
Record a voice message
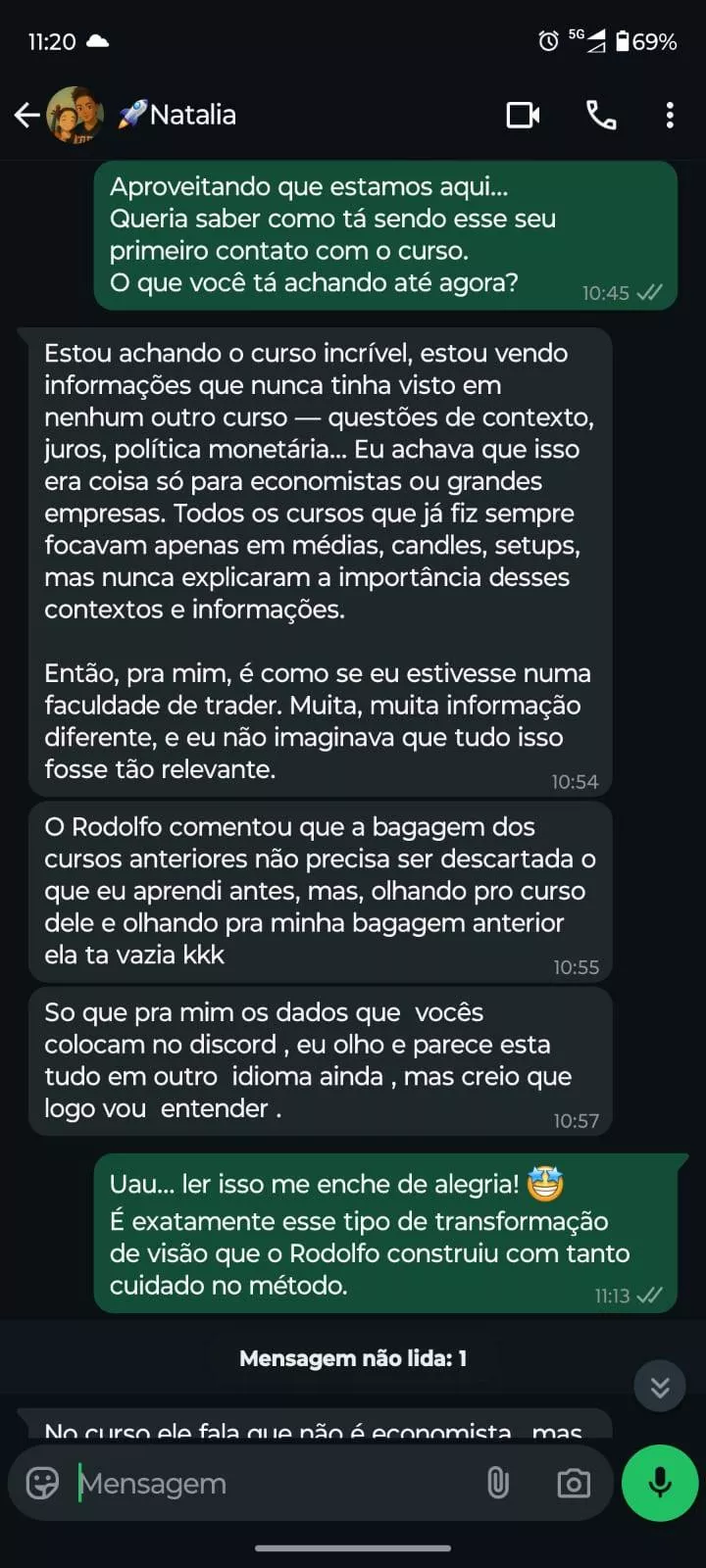coord(660,1484)
